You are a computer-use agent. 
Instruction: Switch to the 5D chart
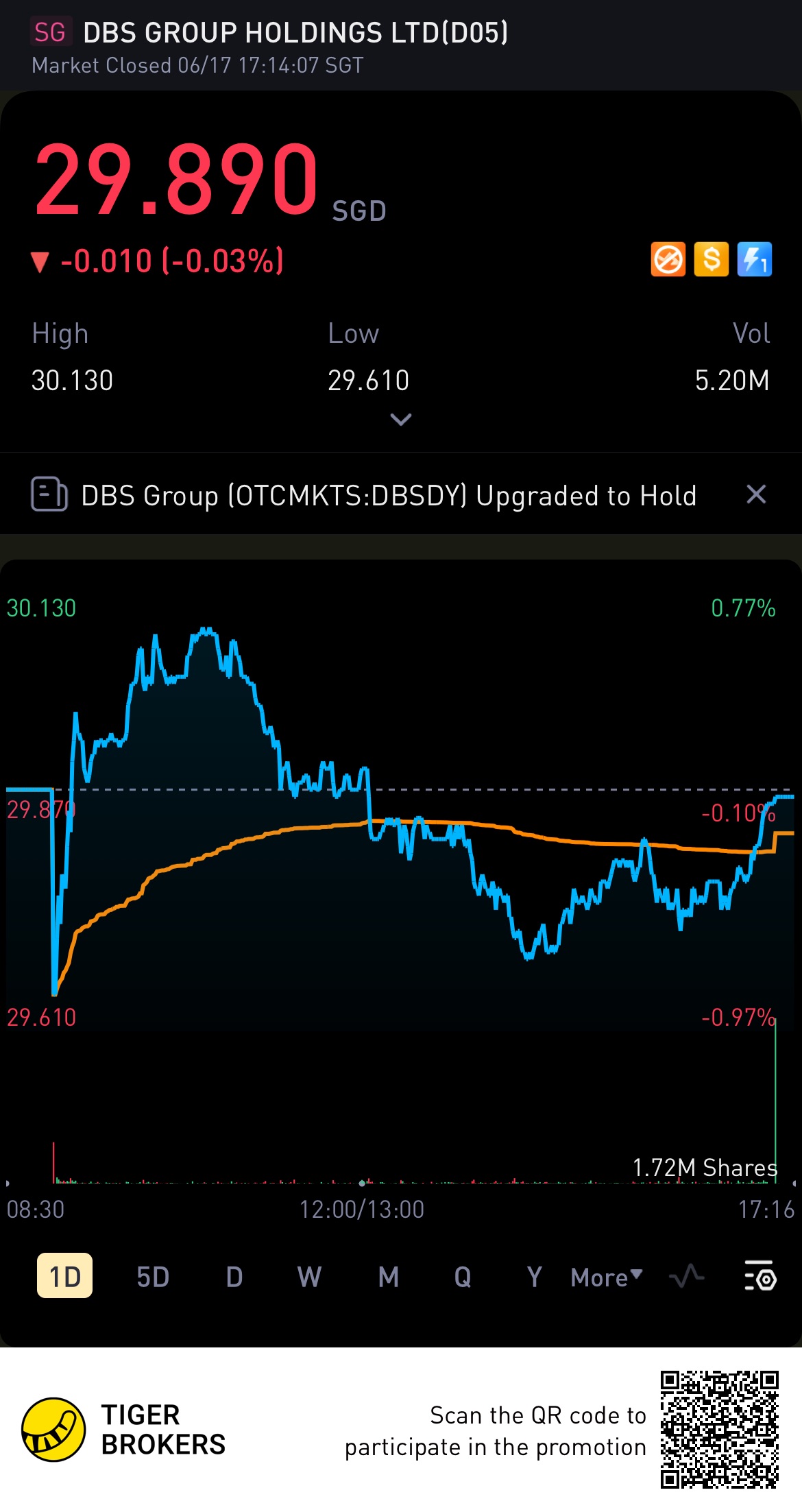[152, 1277]
